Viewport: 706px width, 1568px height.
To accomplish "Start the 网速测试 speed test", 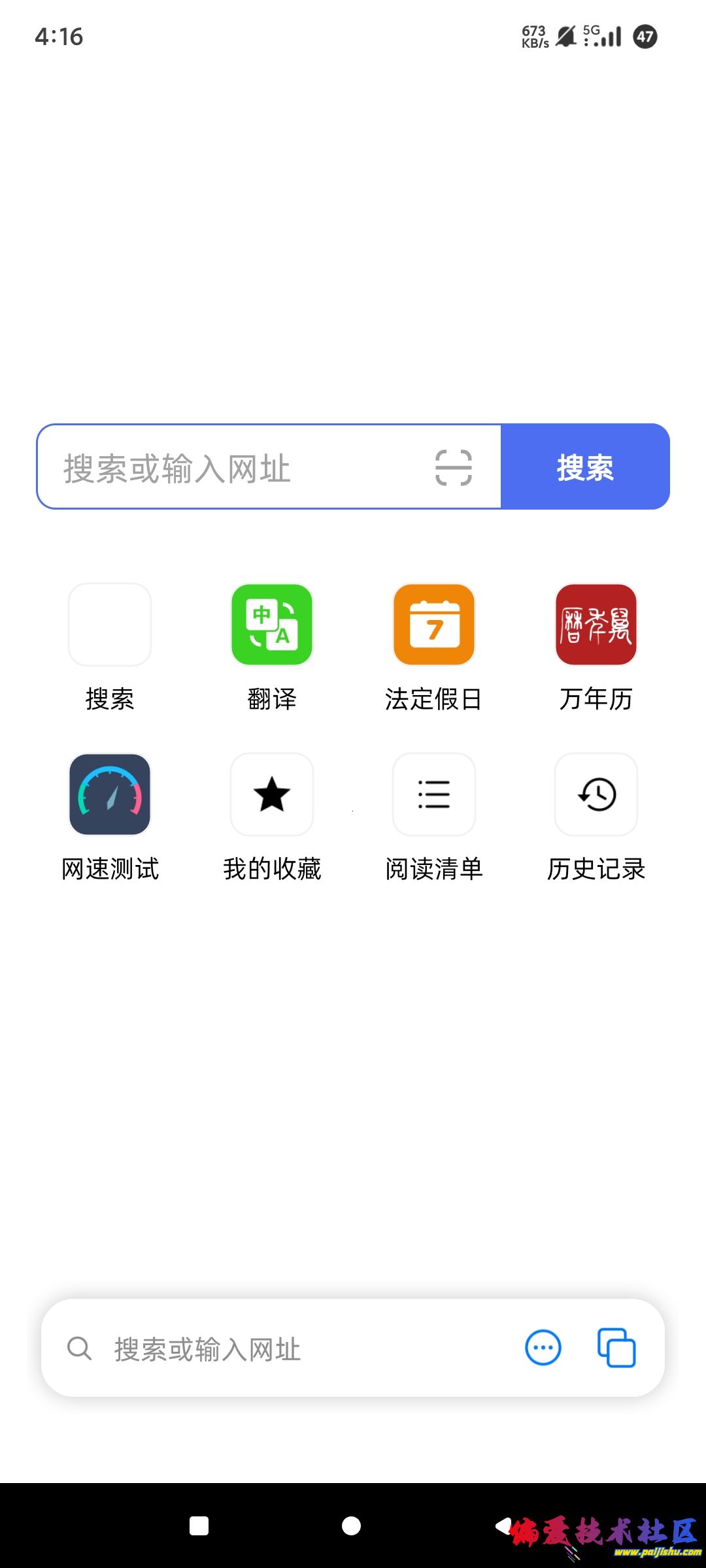I will [110, 794].
